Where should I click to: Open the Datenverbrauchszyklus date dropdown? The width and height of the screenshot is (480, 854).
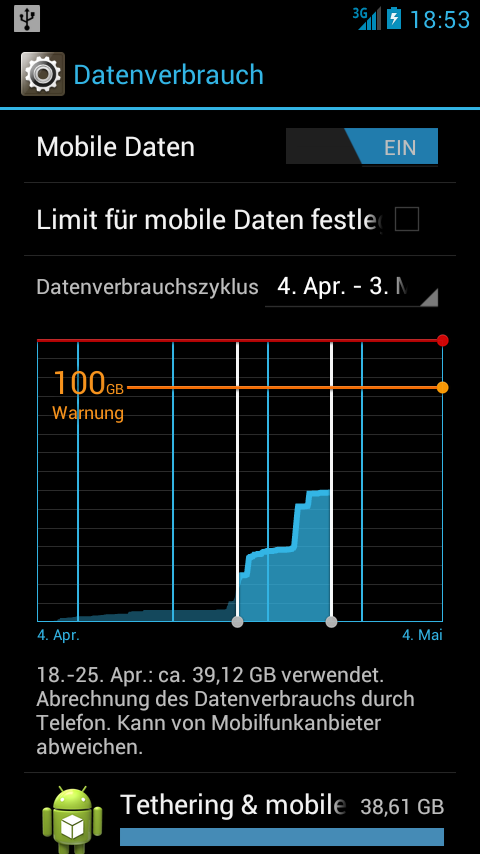tap(351, 287)
